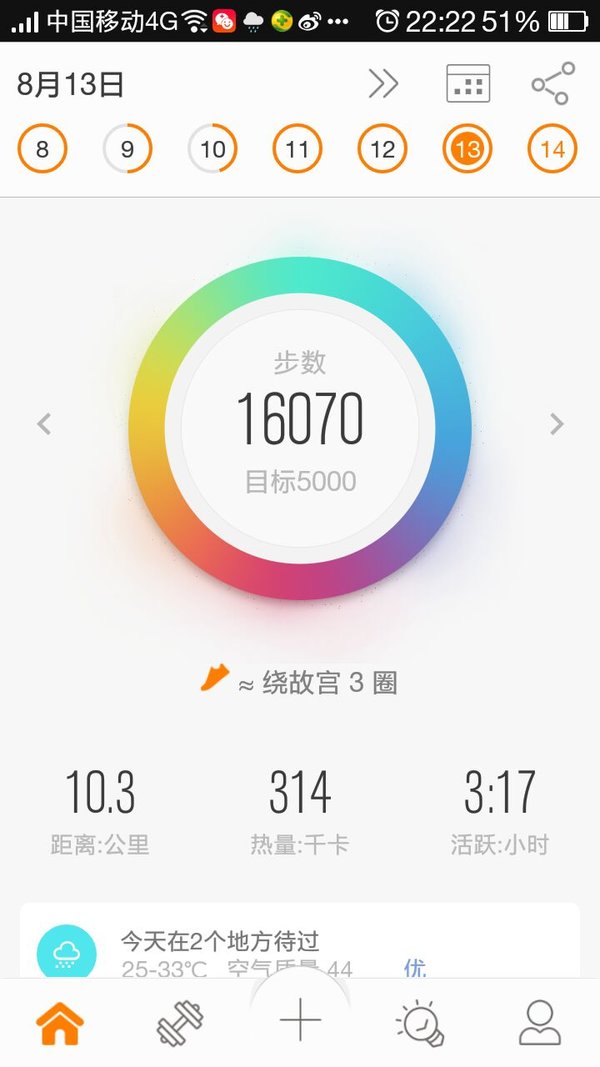
Task: Open the lightbulb tips tab
Action: 420,1023
